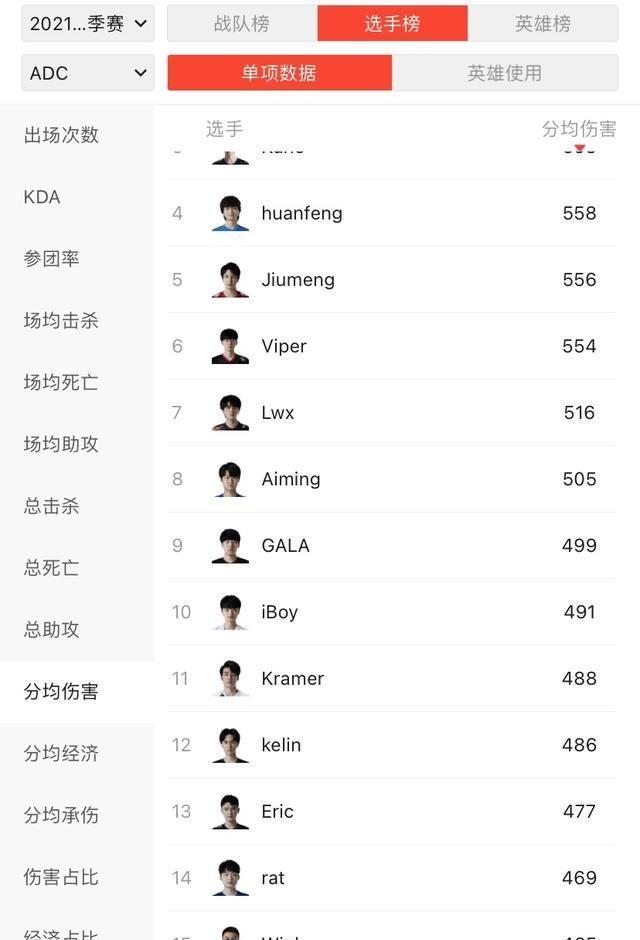Sort by the 分均伤害 column header
Image resolution: width=640 pixels, height=940 pixels.
pos(578,129)
